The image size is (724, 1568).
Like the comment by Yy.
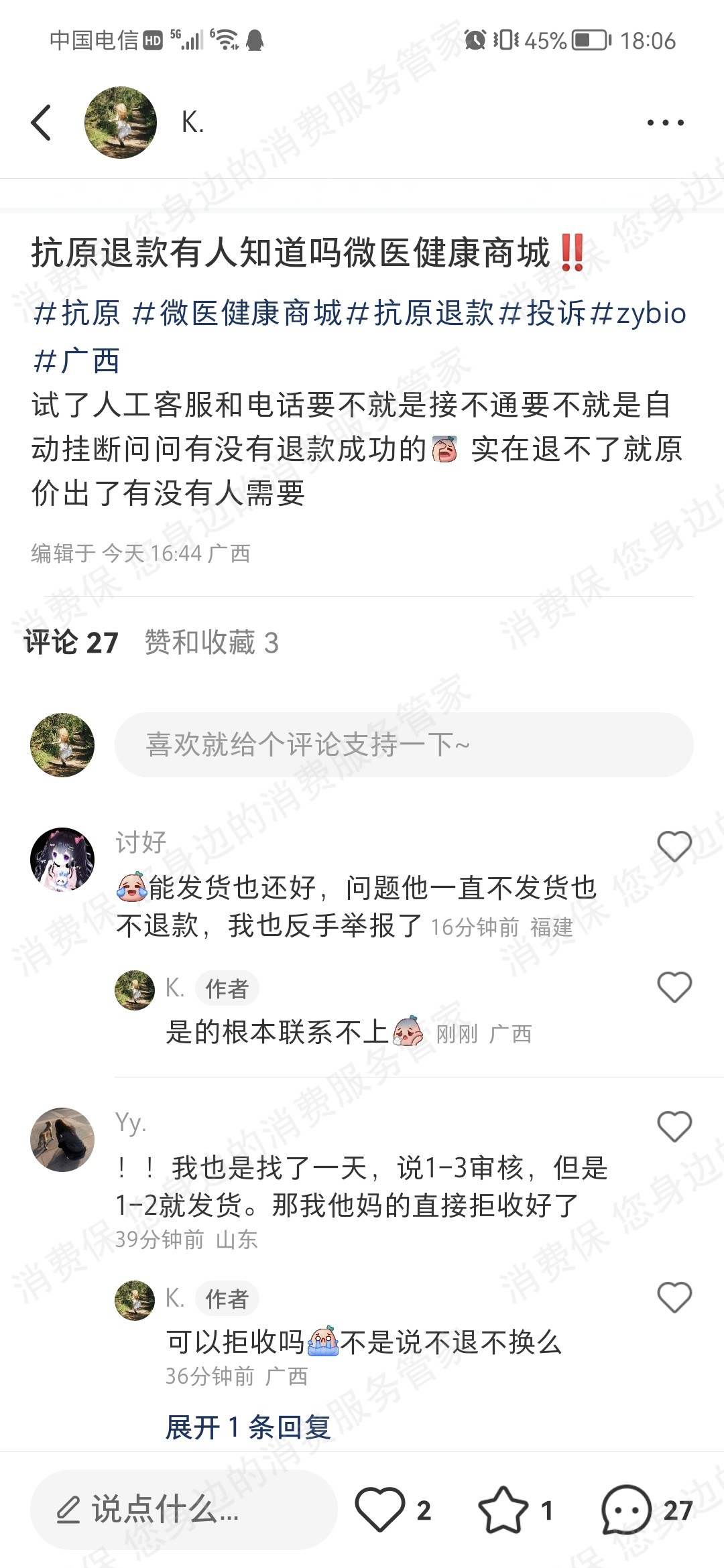674,1126
